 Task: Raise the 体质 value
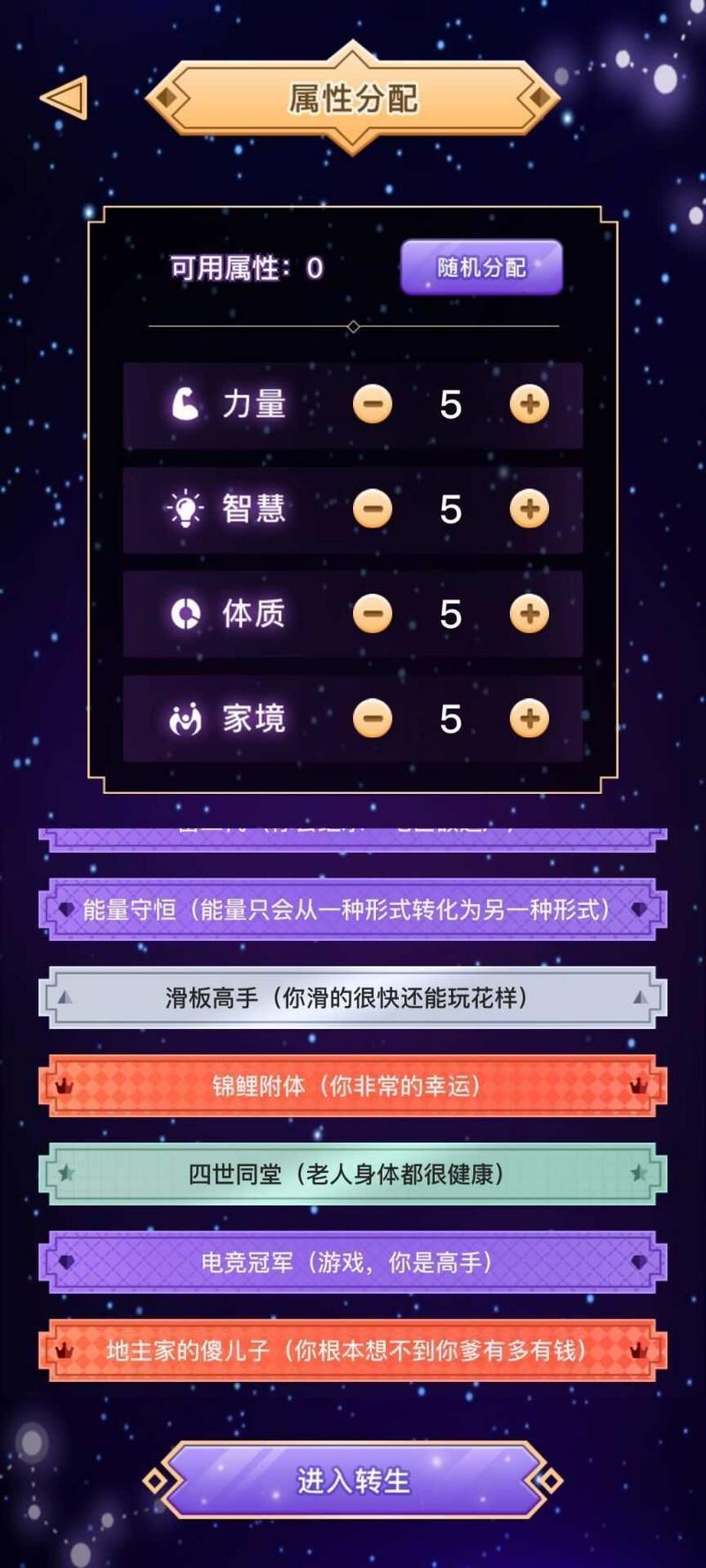click(529, 614)
